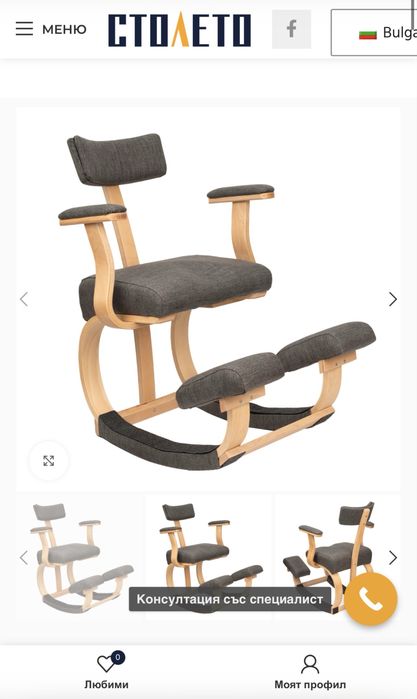Viewport: 417px width, 699px height.
Task: Move the thumbnail strip backward
Action: 24,558
